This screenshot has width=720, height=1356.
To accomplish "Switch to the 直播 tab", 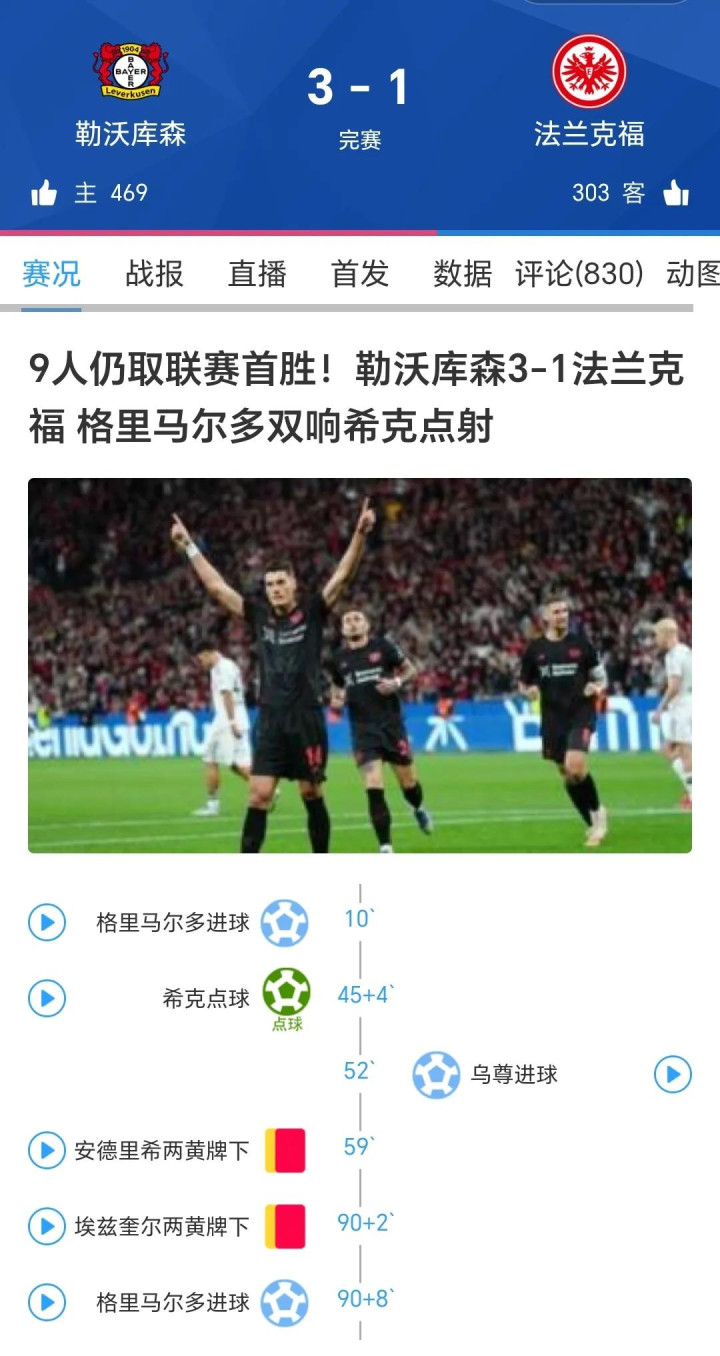I will [257, 274].
